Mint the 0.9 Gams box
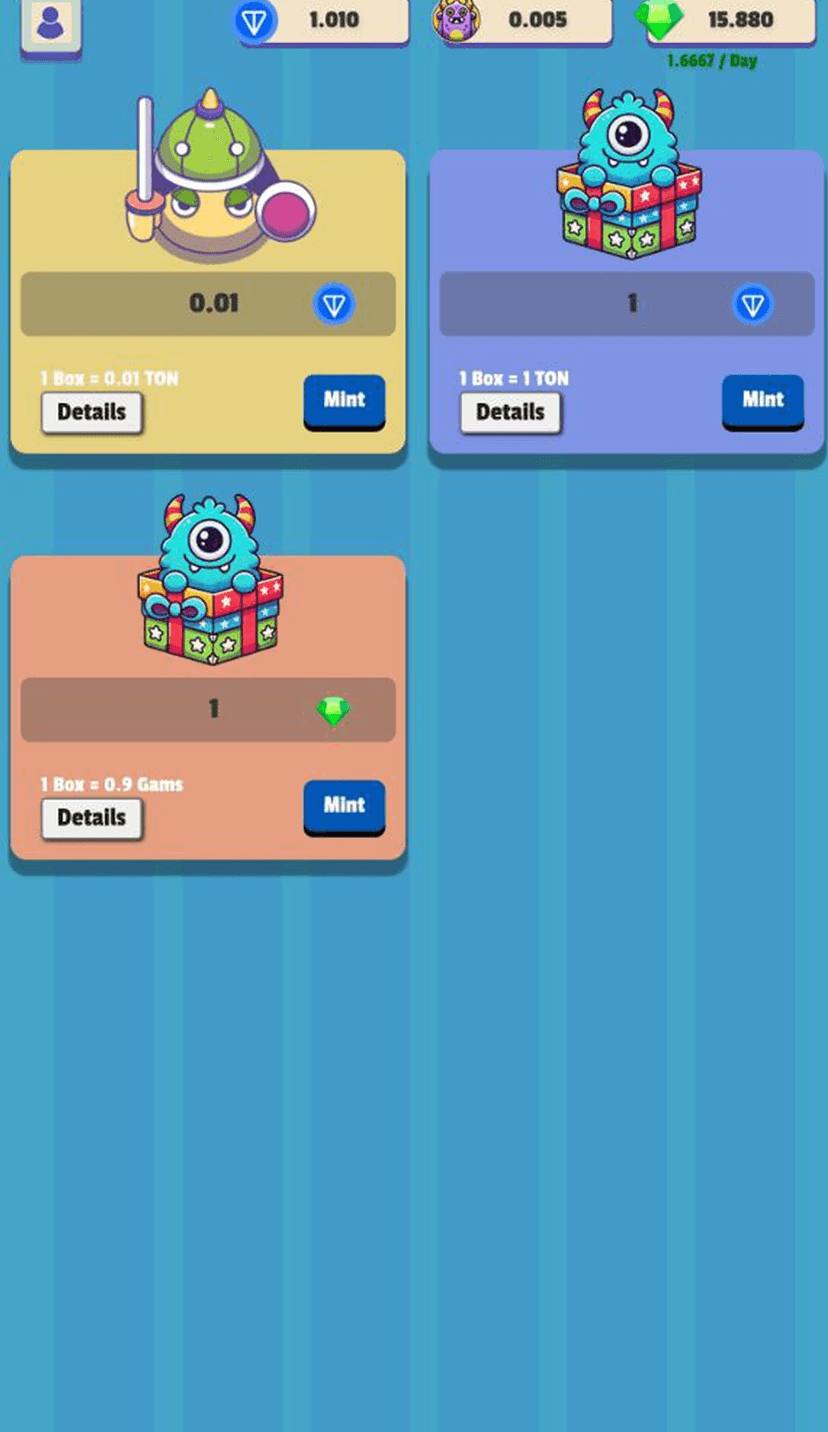The height and width of the screenshot is (1432, 828). [344, 806]
